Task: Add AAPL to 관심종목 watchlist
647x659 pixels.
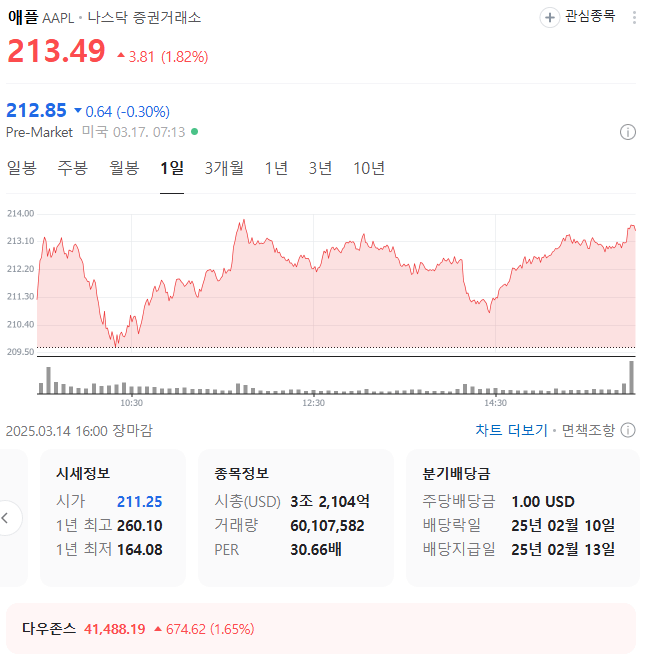Action: coord(578,17)
